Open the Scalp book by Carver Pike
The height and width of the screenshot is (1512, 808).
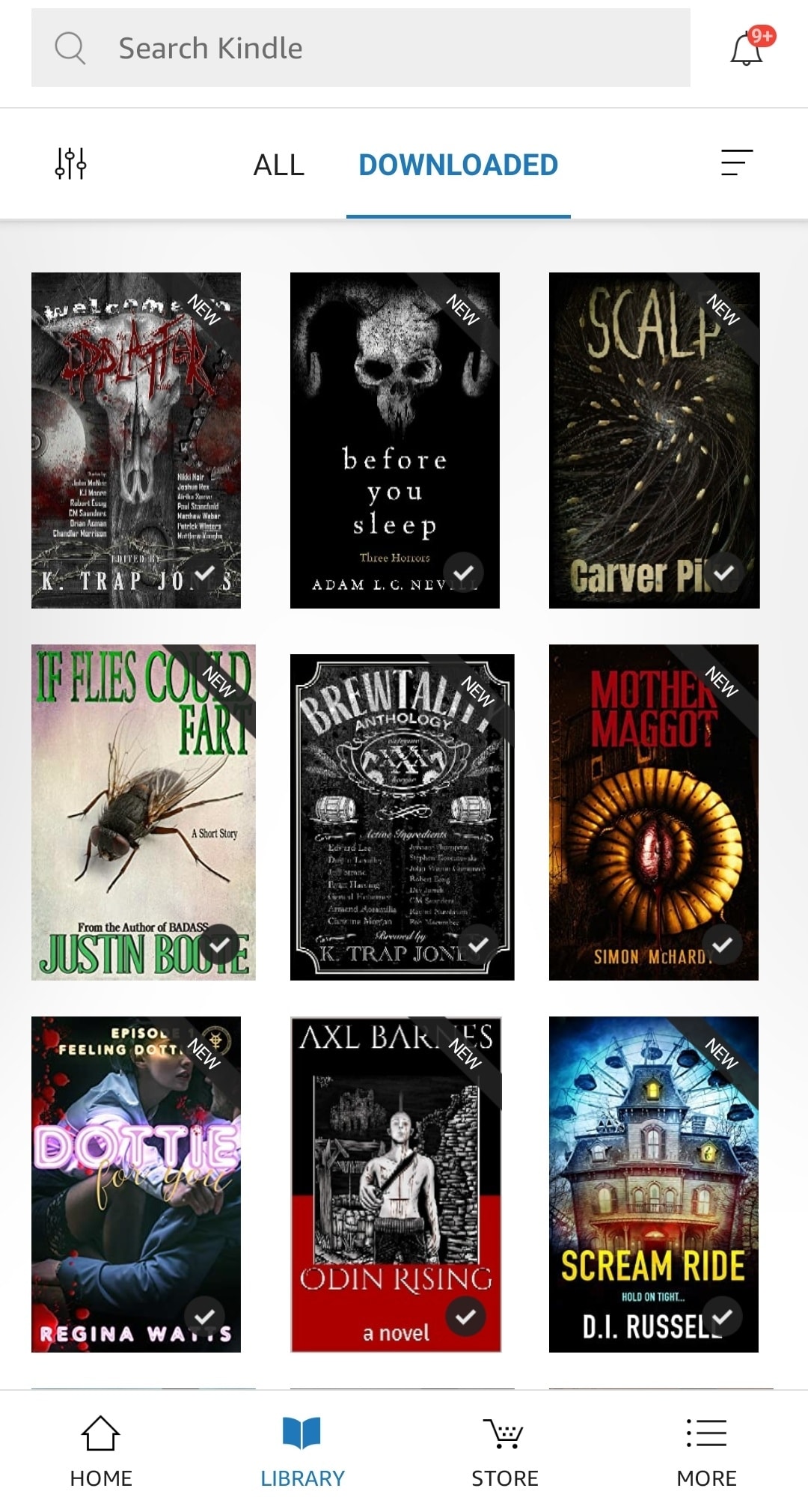click(x=654, y=440)
